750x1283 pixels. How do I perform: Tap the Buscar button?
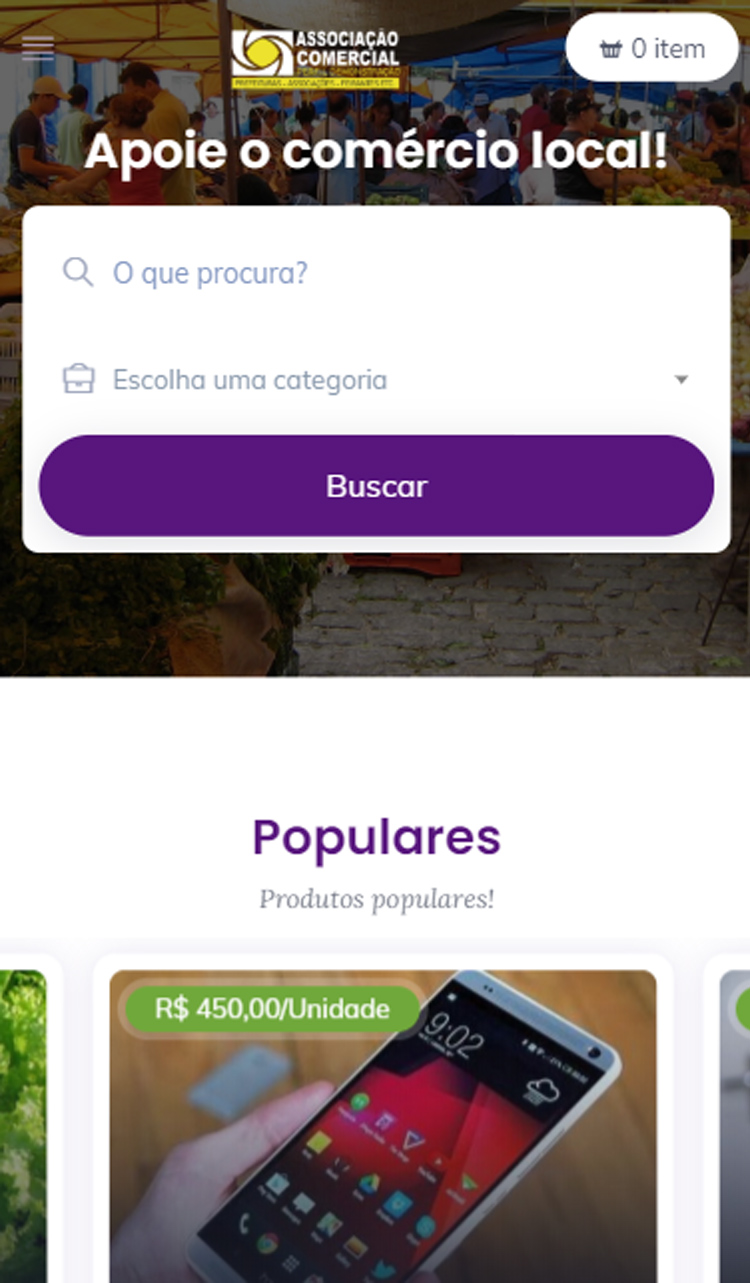pyautogui.click(x=376, y=486)
